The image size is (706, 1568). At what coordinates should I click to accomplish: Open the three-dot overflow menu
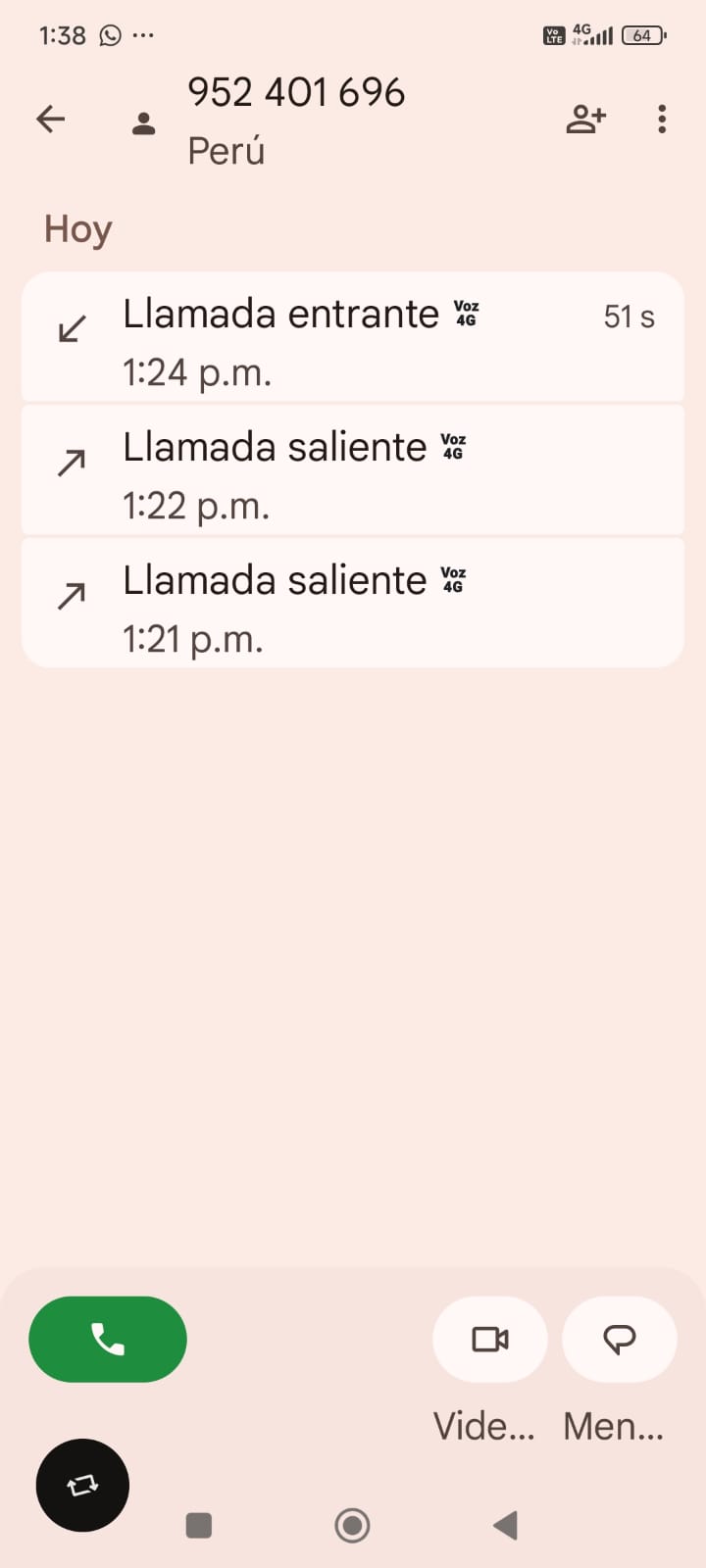click(663, 120)
